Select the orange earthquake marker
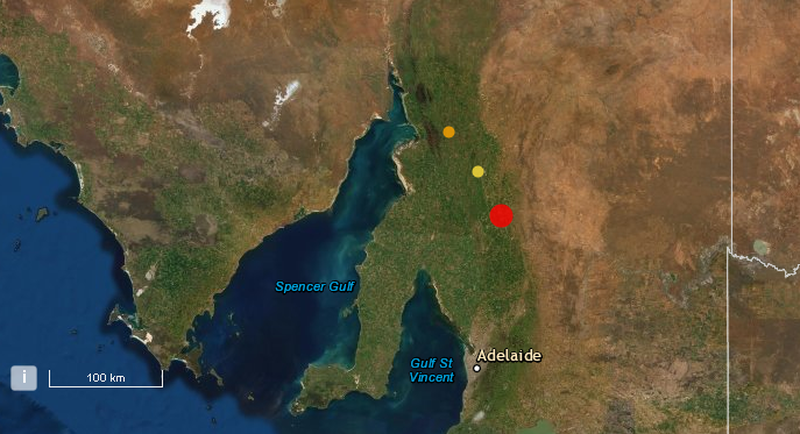Image resolution: width=800 pixels, height=434 pixels. [449, 131]
